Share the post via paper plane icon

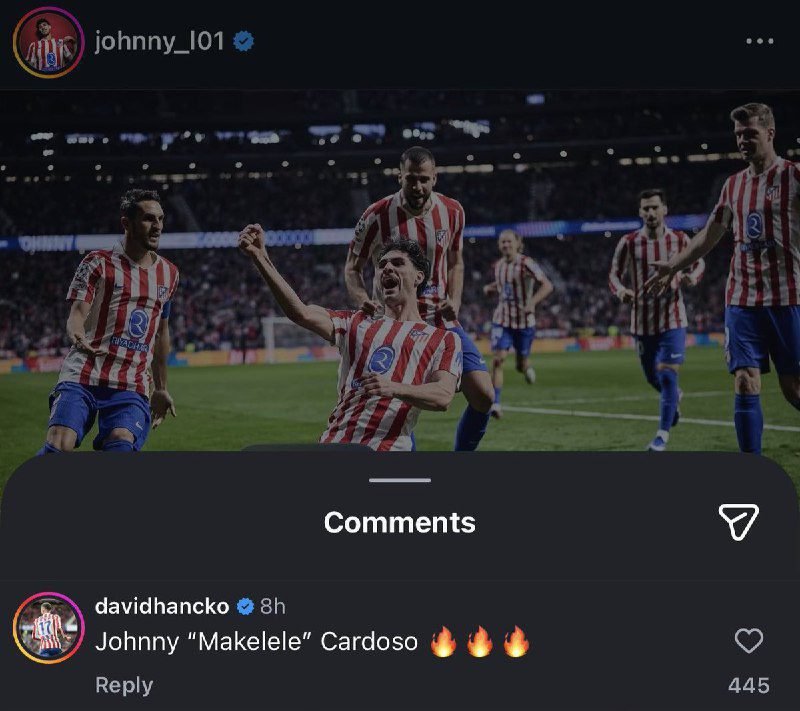point(739,521)
